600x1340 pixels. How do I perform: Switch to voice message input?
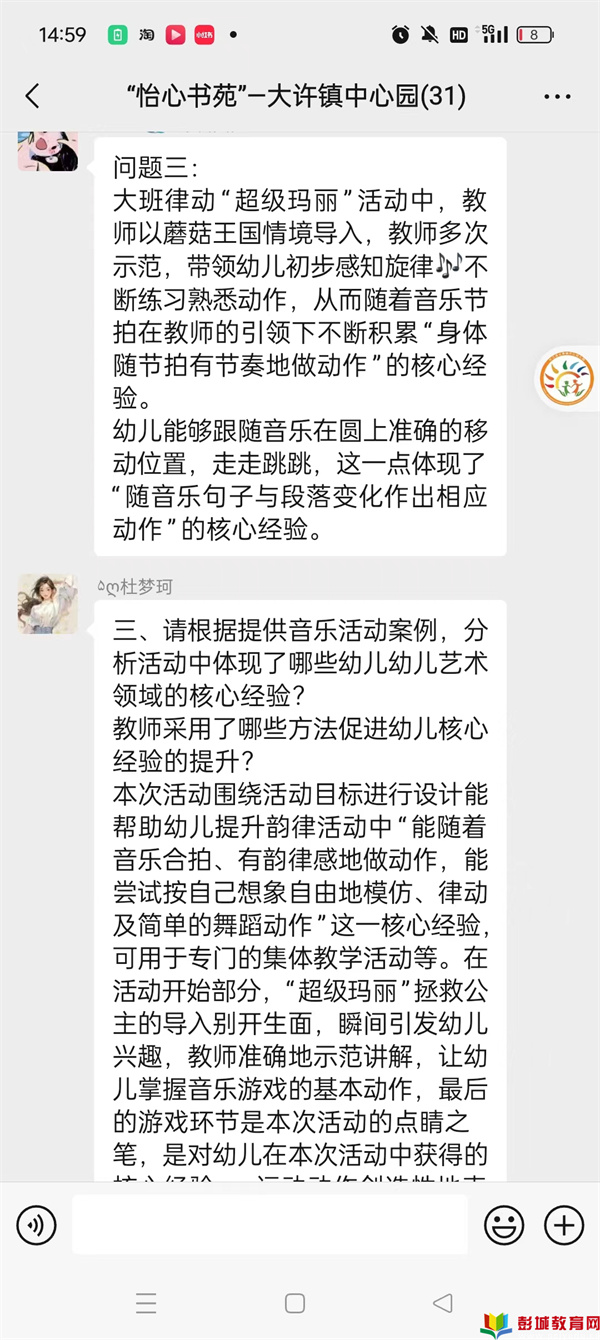(x=37, y=1224)
